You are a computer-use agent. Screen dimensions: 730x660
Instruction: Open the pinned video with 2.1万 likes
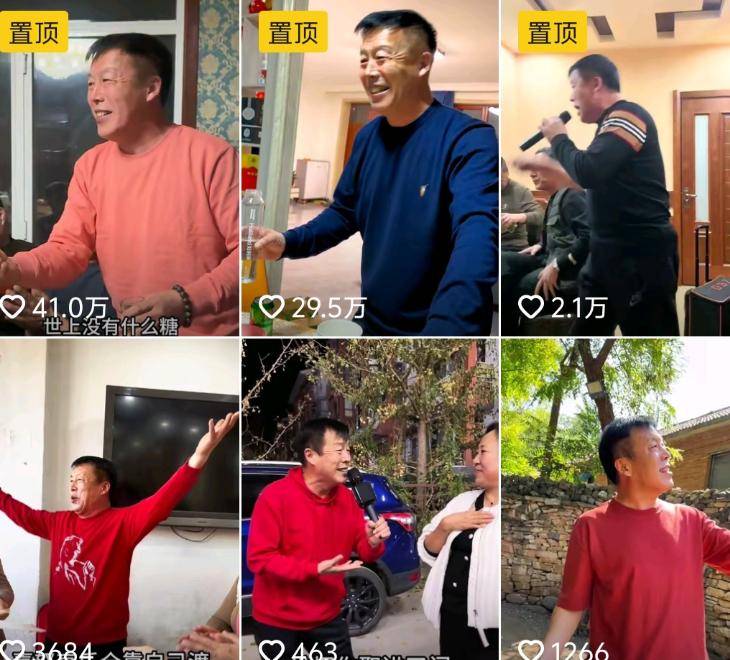coord(615,170)
